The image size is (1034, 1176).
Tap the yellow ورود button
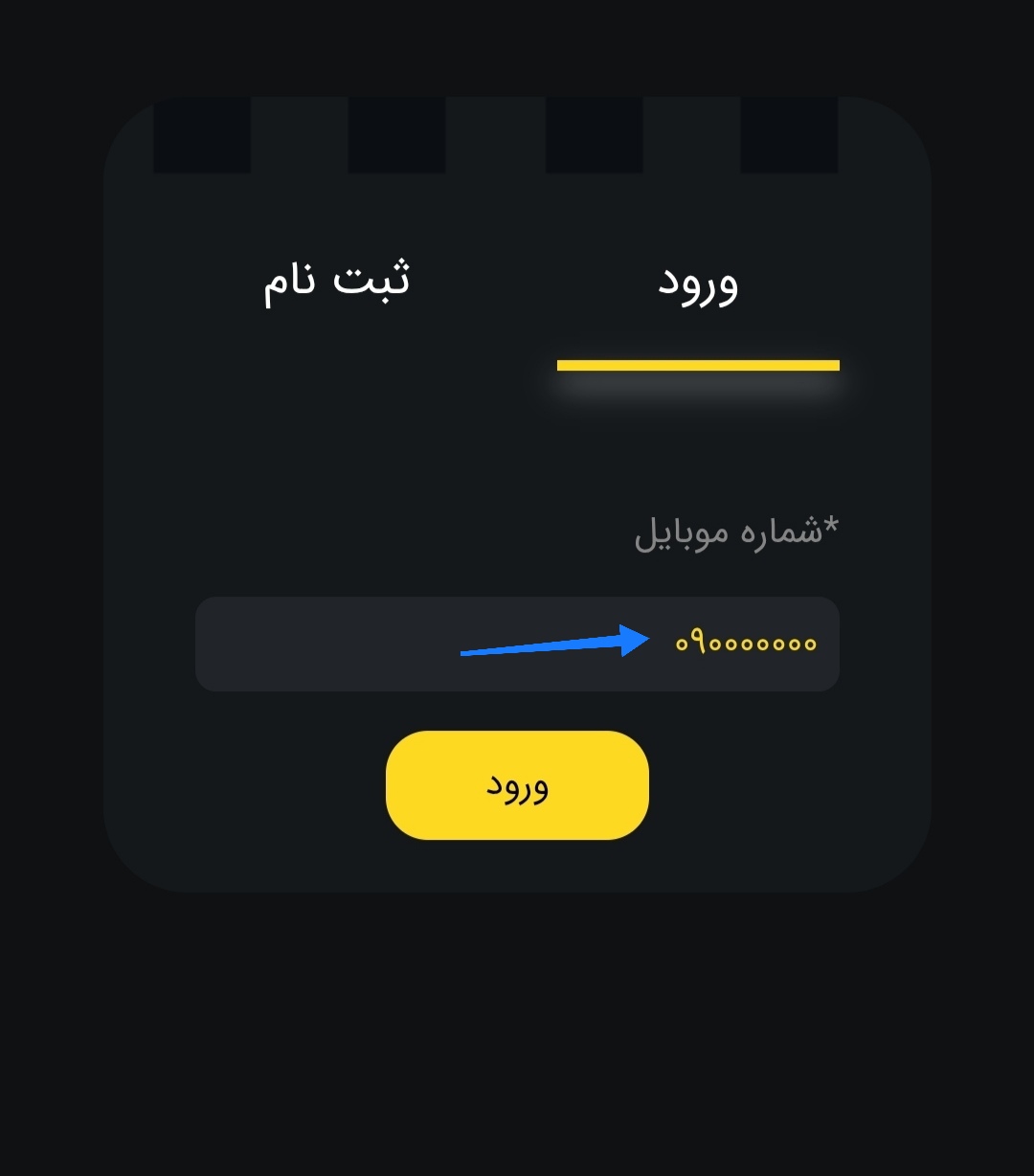[x=517, y=785]
